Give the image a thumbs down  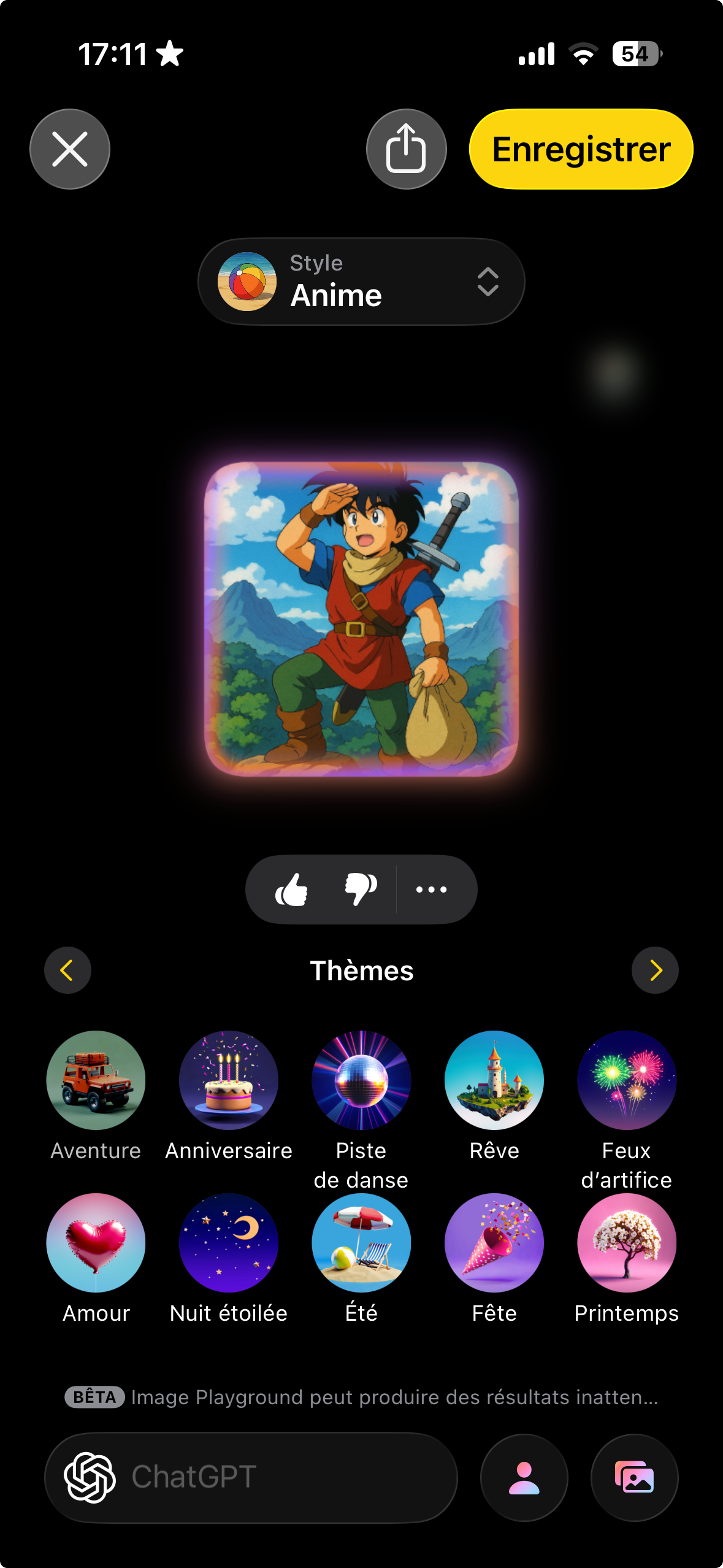point(361,889)
